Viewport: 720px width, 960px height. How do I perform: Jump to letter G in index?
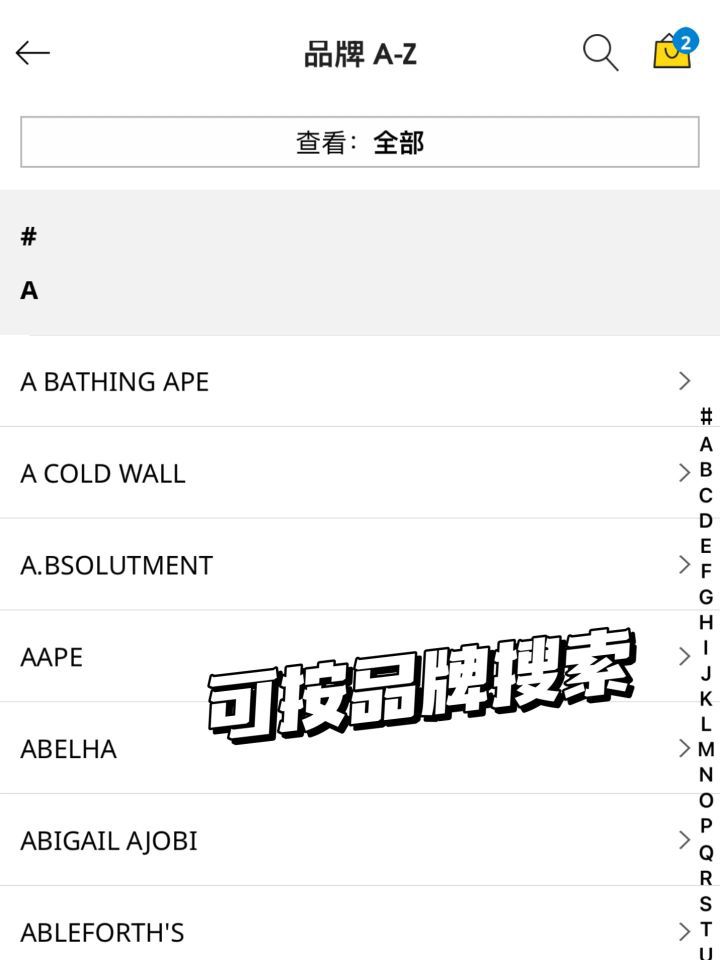pyautogui.click(x=706, y=597)
